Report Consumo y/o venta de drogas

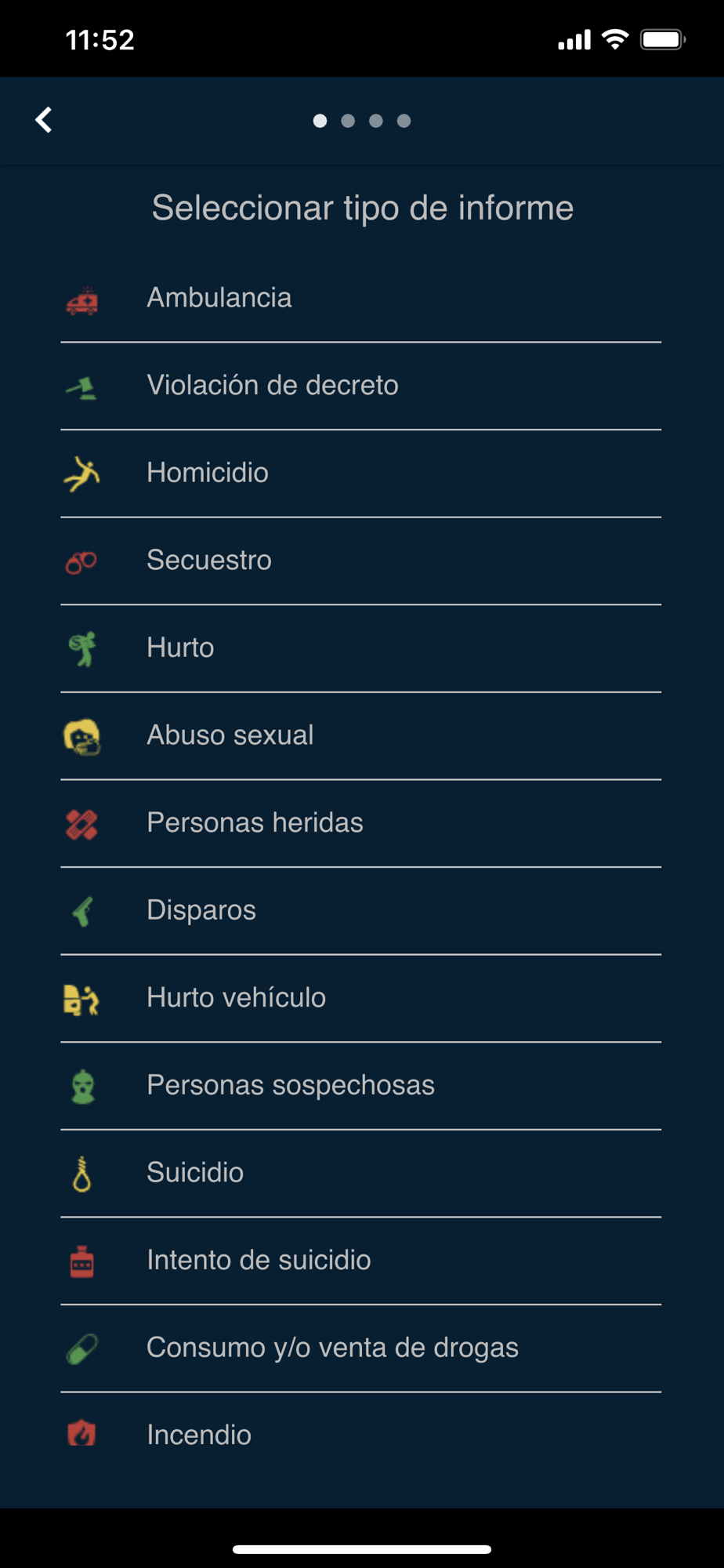click(332, 1348)
